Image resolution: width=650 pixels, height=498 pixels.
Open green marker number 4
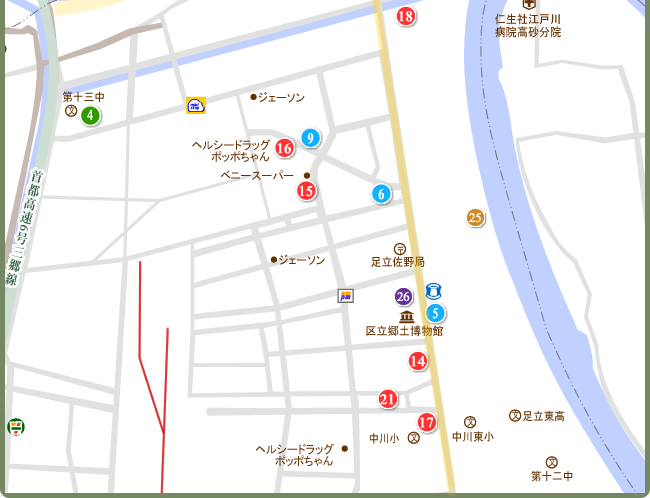tap(91, 115)
